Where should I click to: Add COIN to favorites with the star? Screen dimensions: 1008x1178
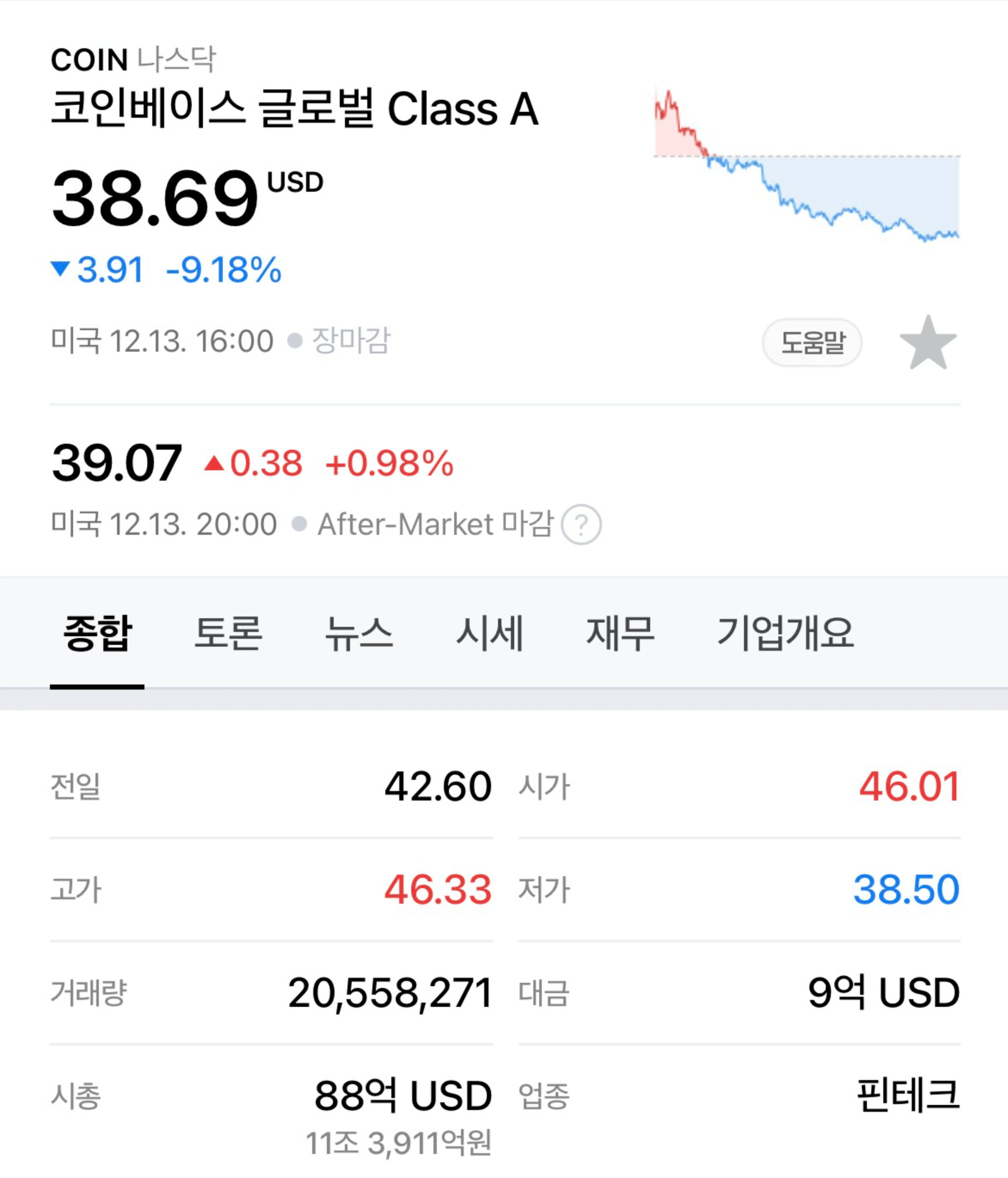pyautogui.click(x=928, y=343)
